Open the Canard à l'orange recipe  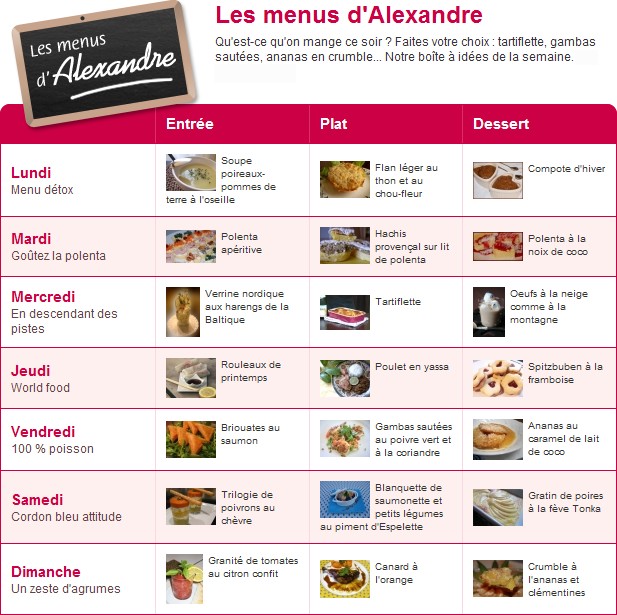(x=396, y=573)
